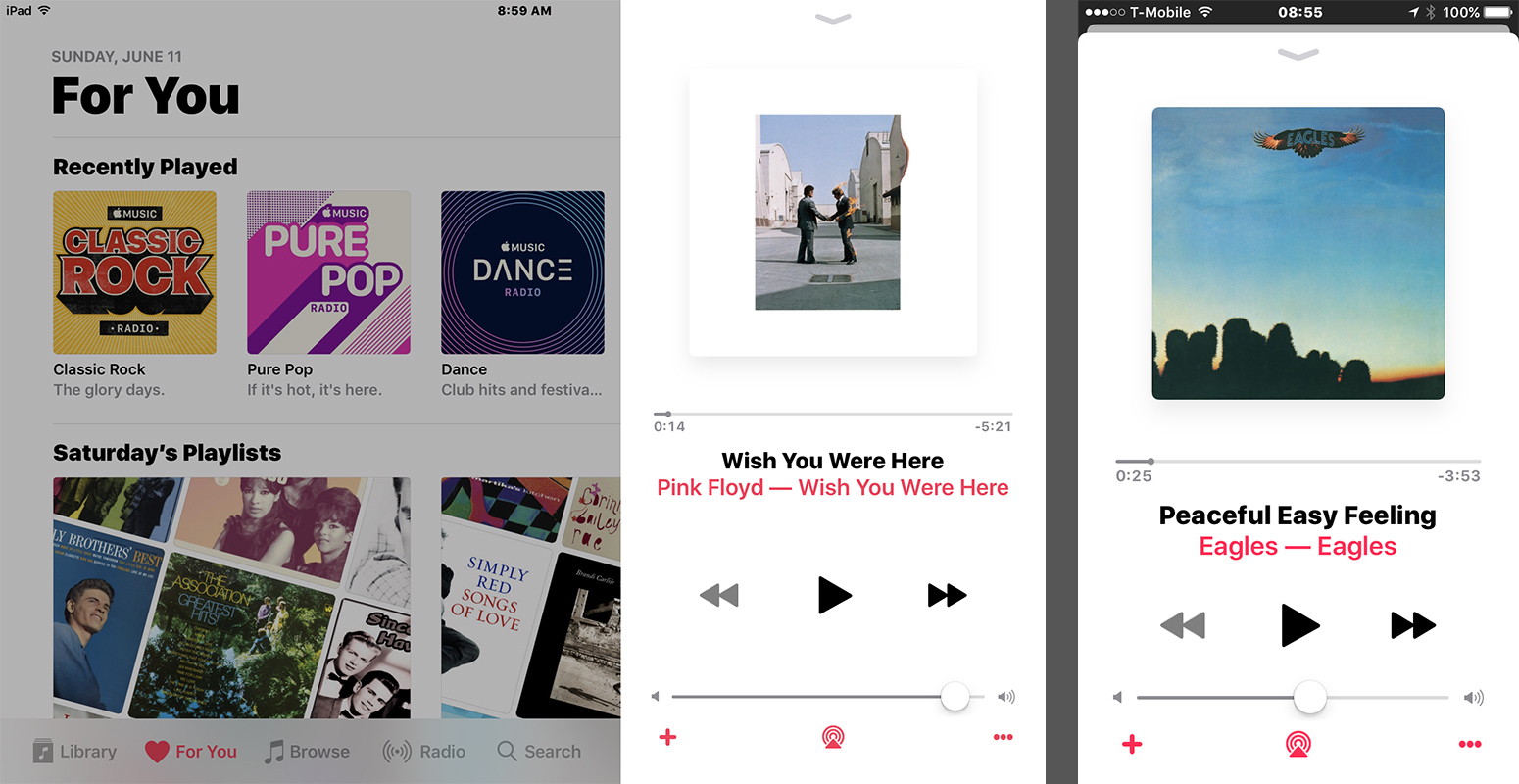
Task: Open more options for Wish You Were Here
Action: point(1003,737)
